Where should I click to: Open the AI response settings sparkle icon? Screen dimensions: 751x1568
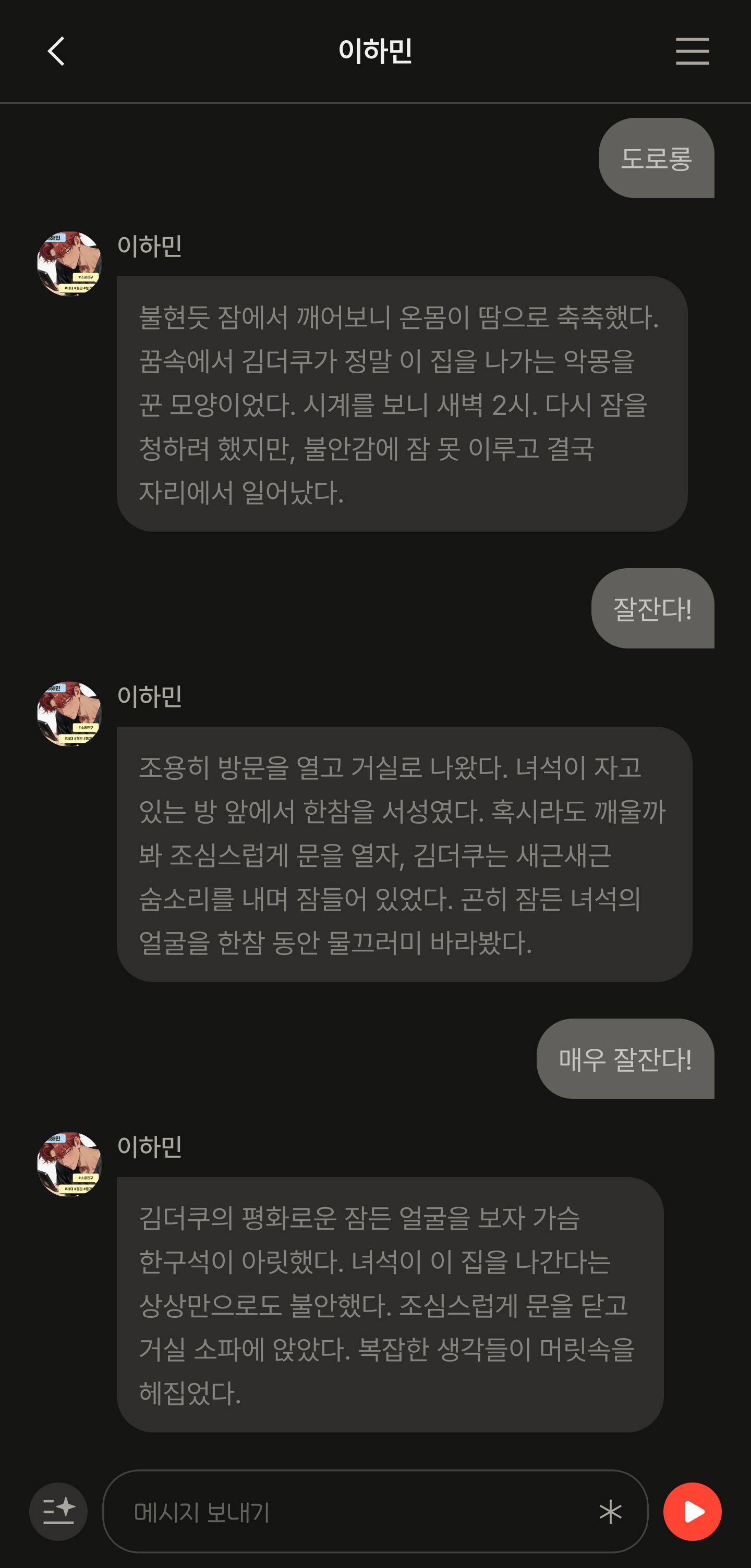(59, 1511)
